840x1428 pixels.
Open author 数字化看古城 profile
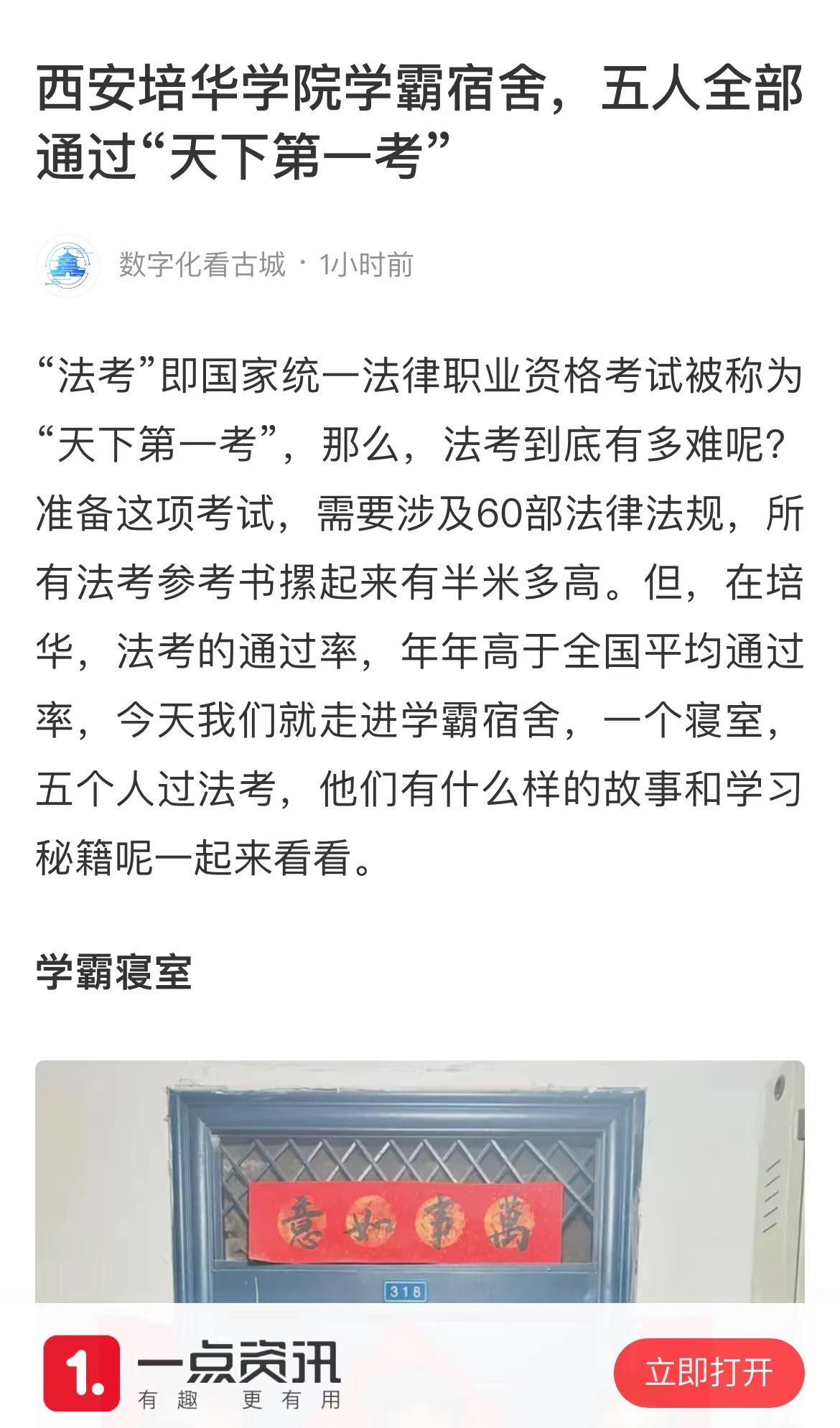202,265
